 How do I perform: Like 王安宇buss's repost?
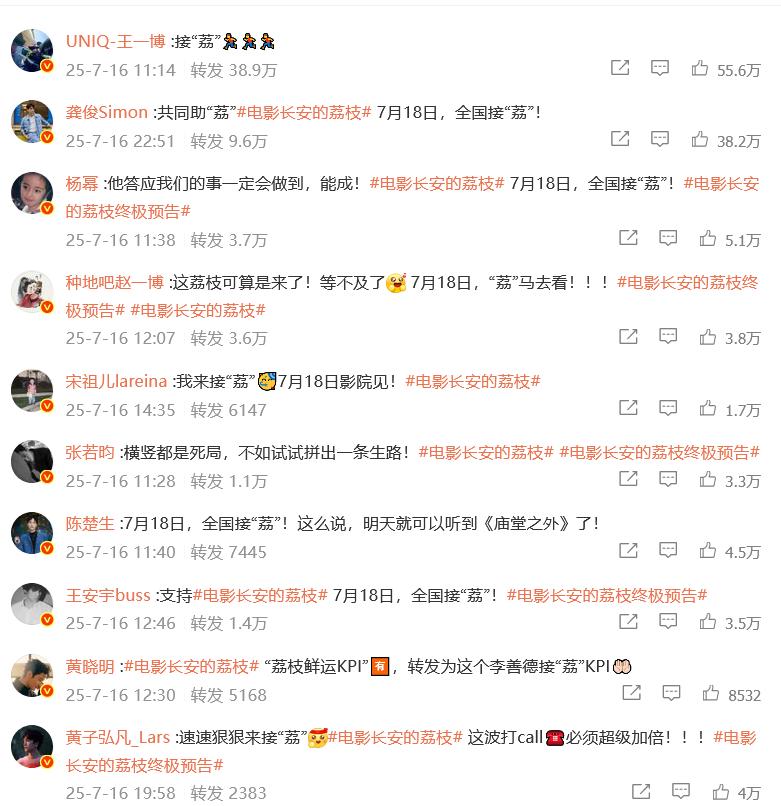click(x=708, y=622)
